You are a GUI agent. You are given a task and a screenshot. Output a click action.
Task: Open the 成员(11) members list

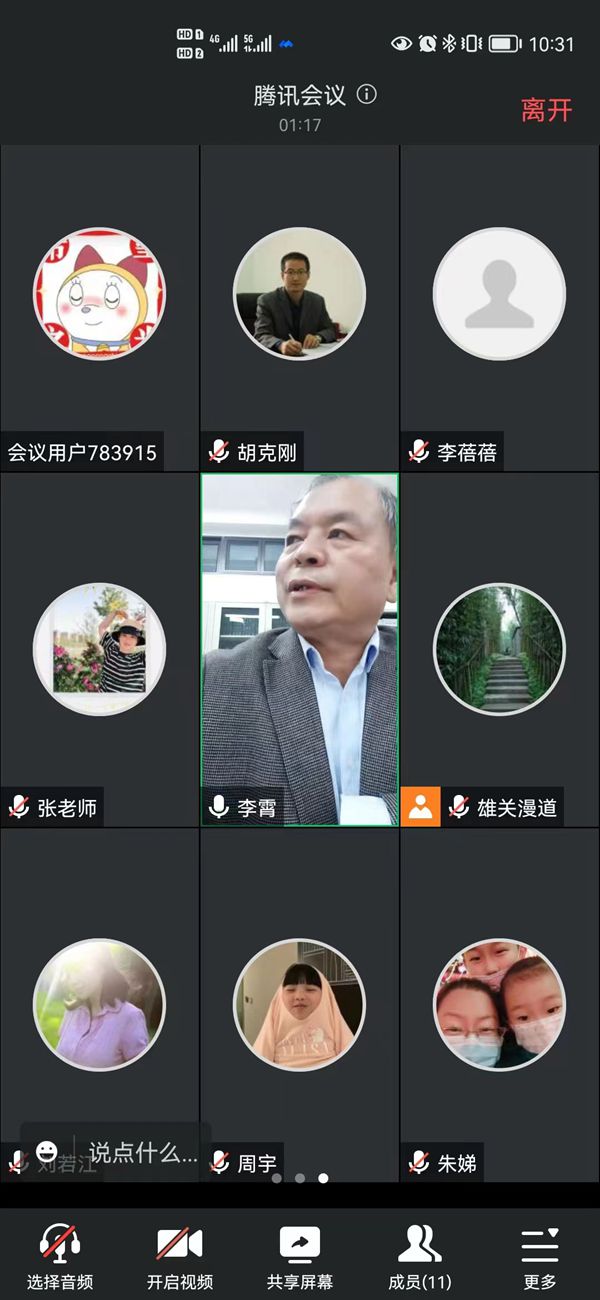[420, 1256]
